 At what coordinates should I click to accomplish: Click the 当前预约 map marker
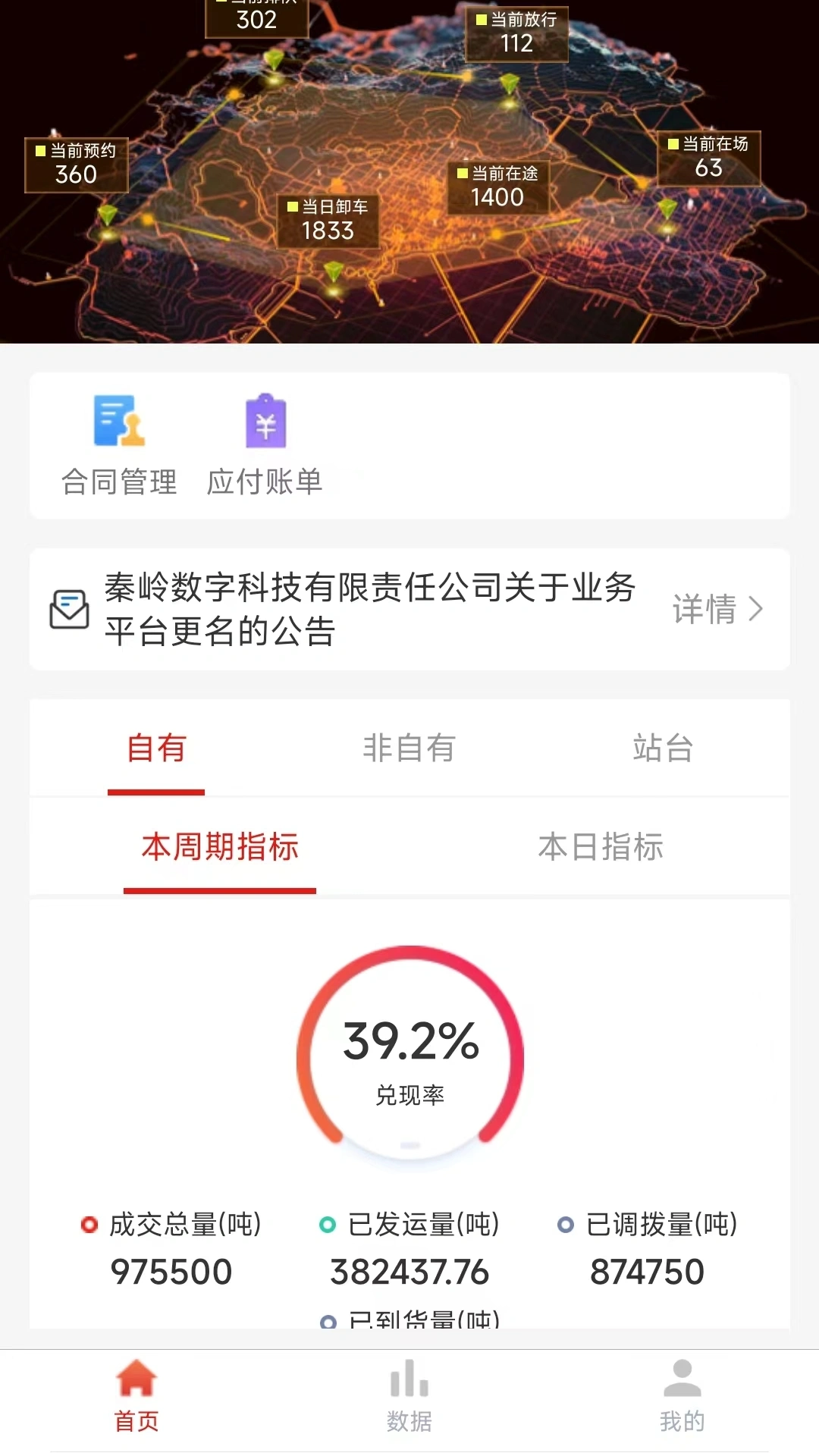(76, 163)
